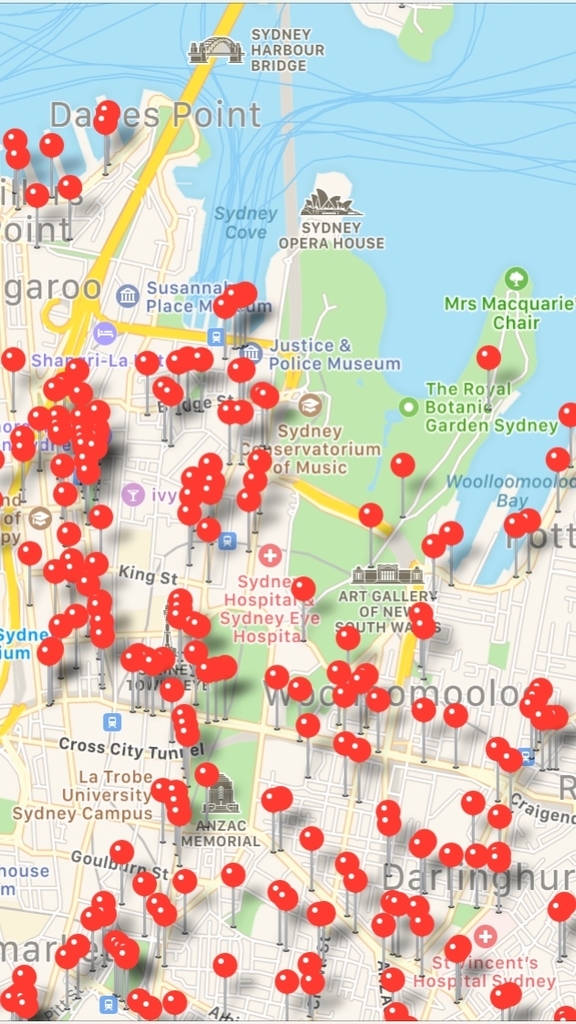Screen dimensions: 576x1024
Task: Tap the Susannah Place Museum icon
Action: (128, 296)
